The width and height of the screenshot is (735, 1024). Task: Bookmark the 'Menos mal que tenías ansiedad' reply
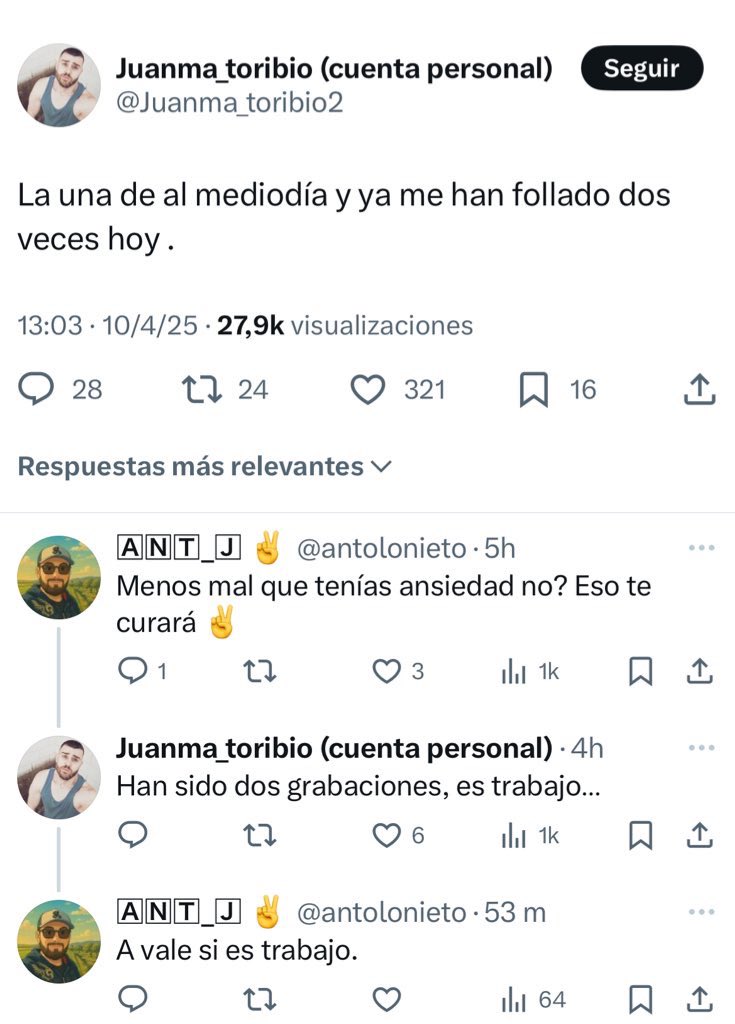640,672
